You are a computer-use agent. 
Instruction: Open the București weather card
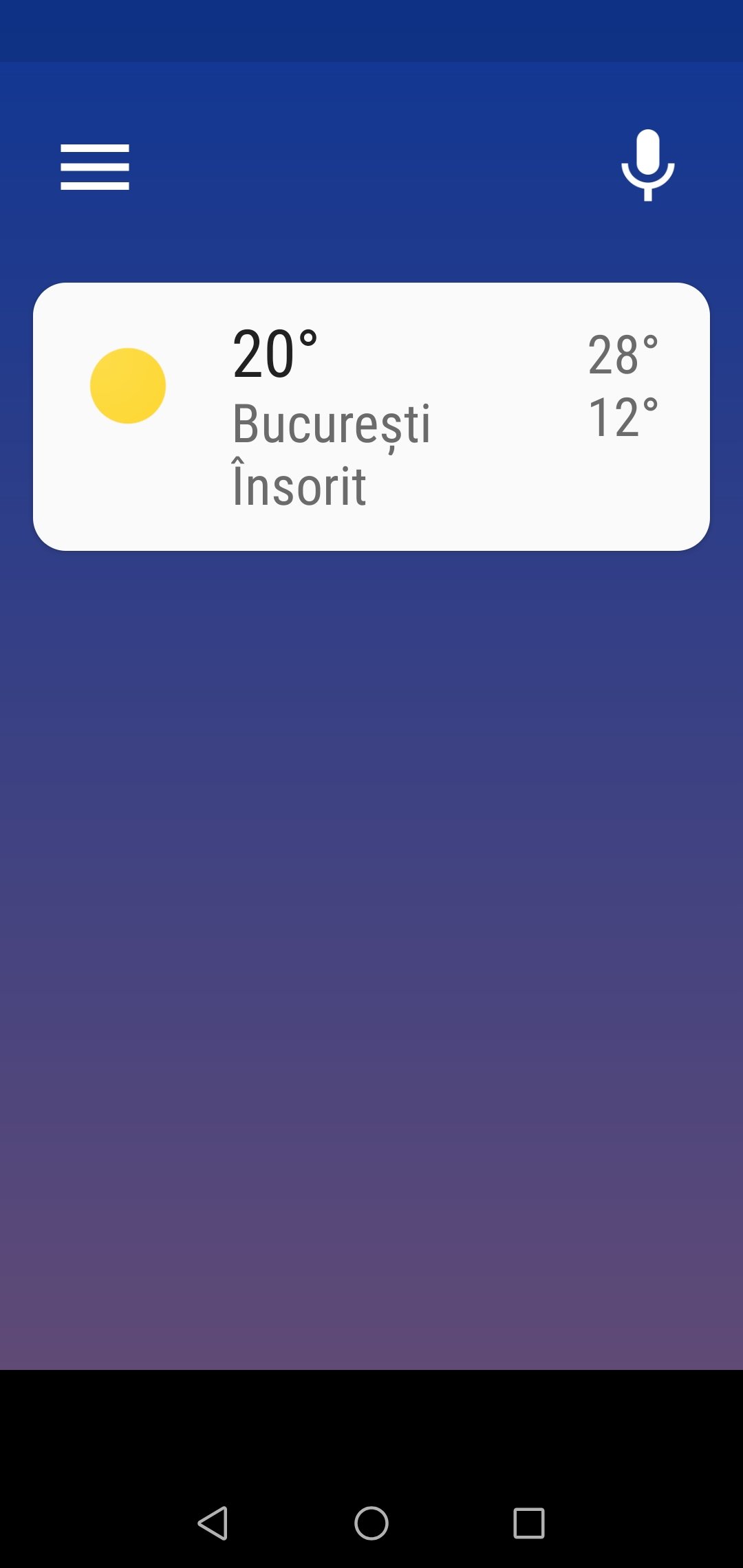pyautogui.click(x=371, y=416)
